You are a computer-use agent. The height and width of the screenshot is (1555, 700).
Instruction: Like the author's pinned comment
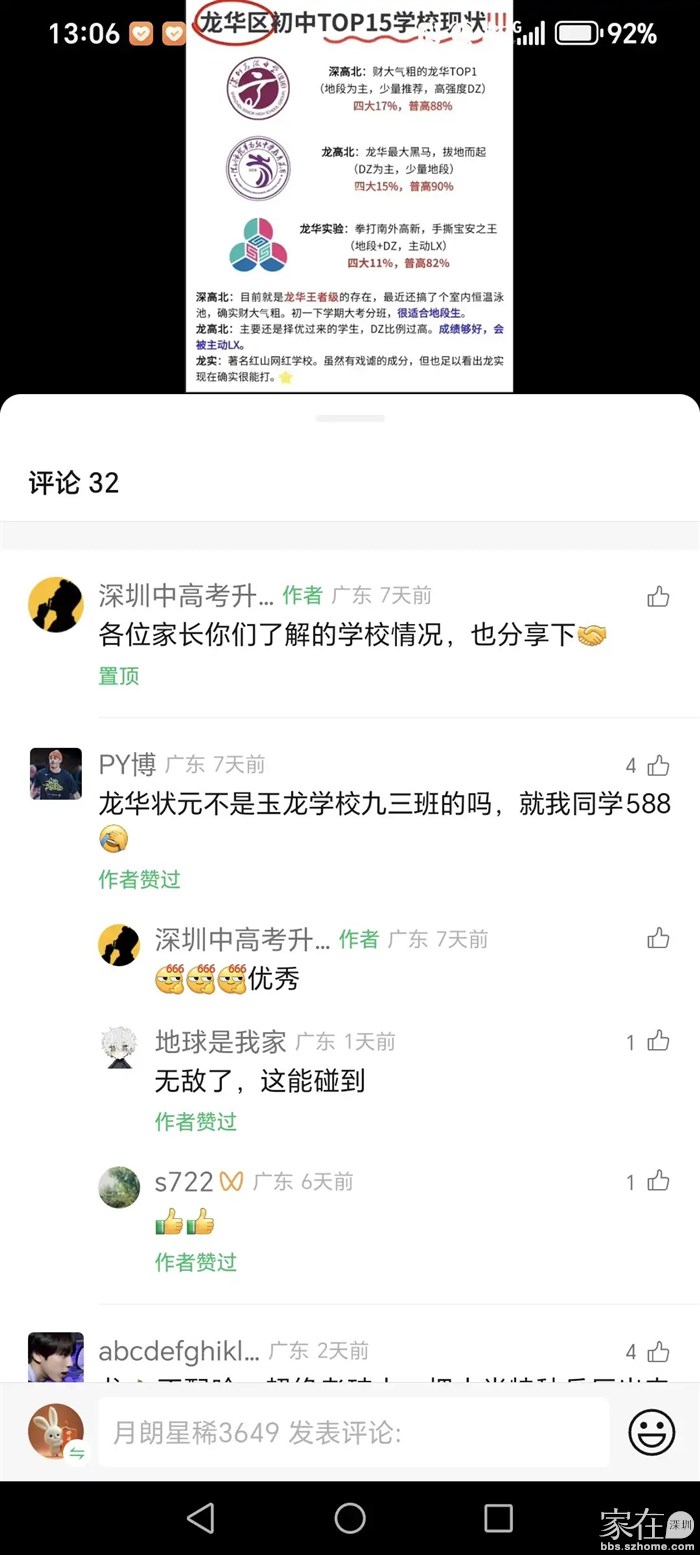point(658,597)
